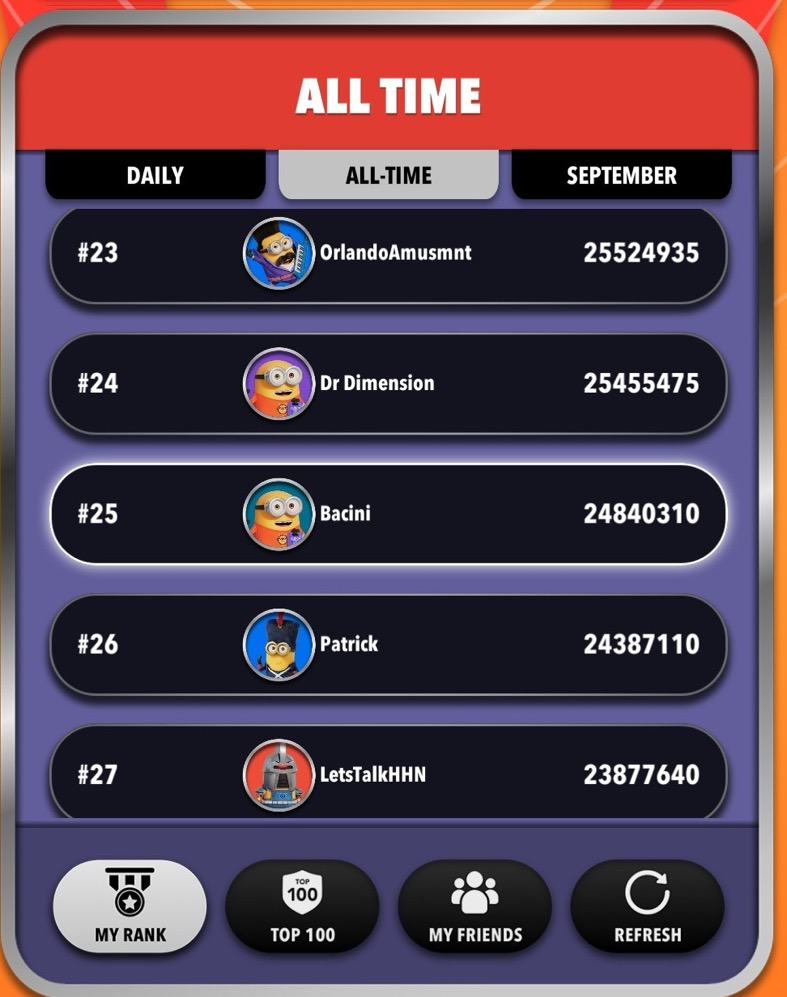Select Bacini's rank #25 row
This screenshot has height=997, width=787.
[x=388, y=514]
